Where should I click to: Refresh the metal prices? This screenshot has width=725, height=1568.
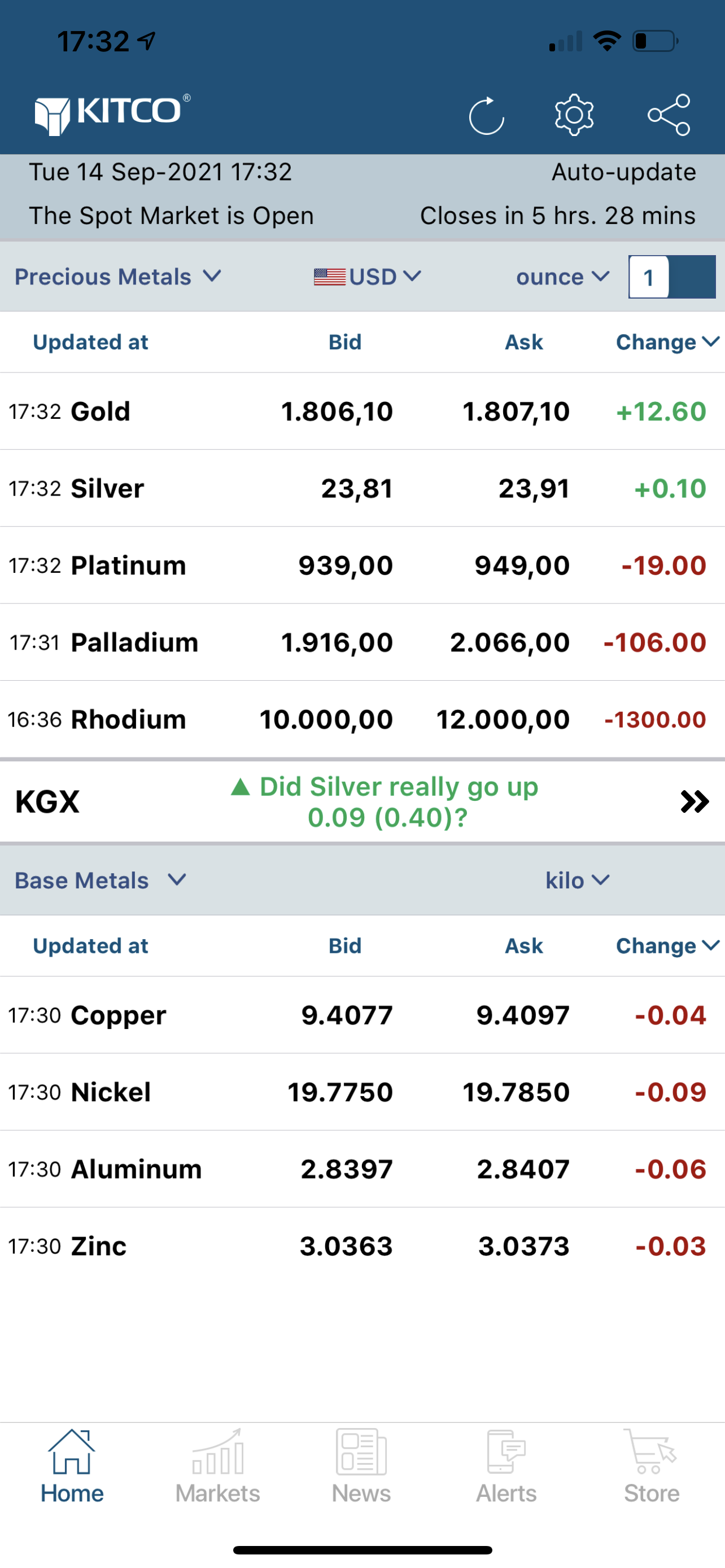(486, 115)
